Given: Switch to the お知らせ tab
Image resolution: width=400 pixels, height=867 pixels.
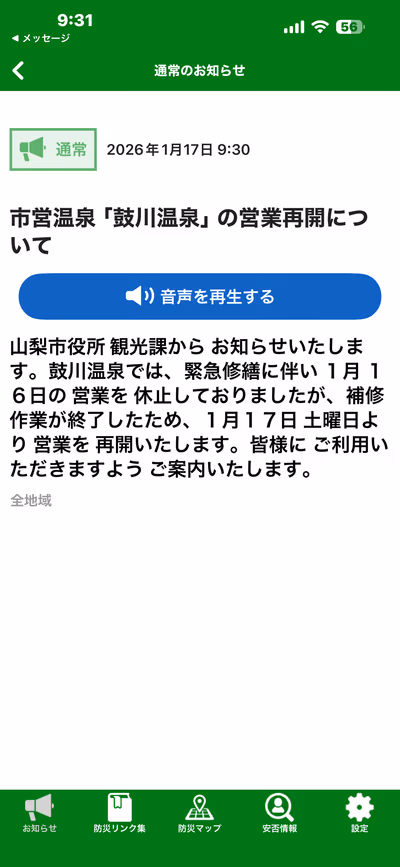Looking at the screenshot, I should click(39, 814).
